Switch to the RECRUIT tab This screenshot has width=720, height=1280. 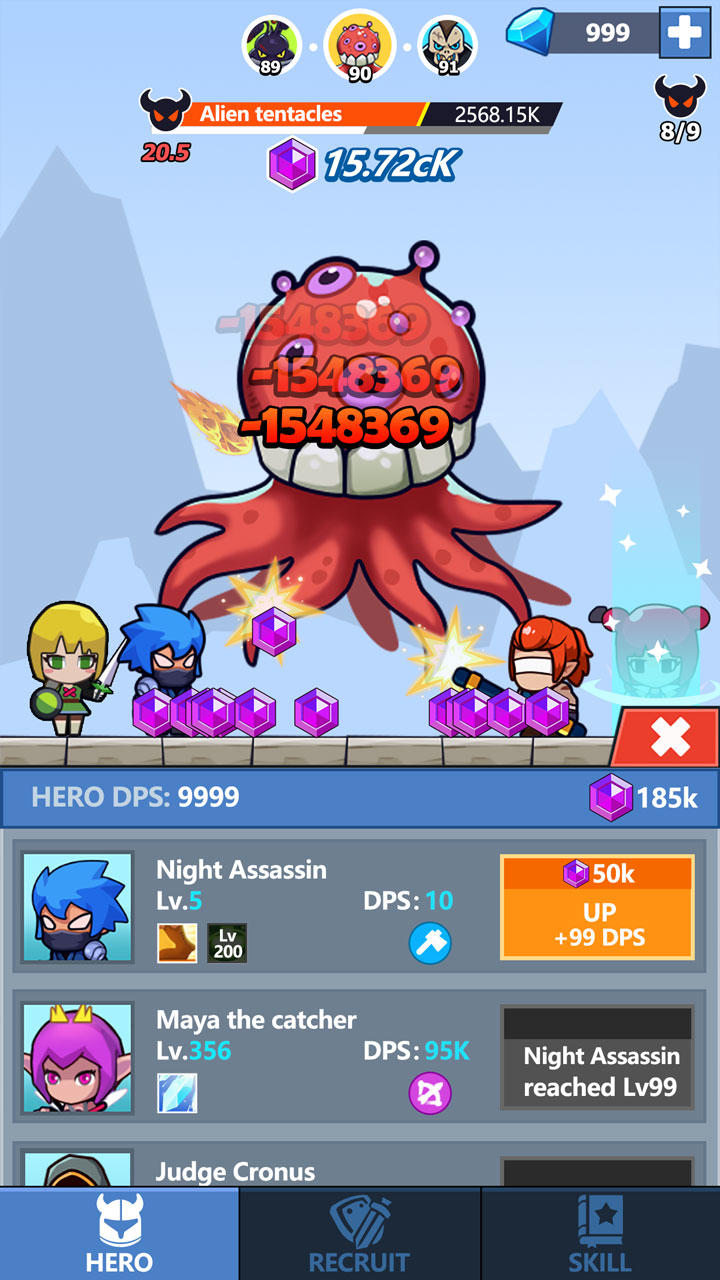click(x=360, y=1233)
